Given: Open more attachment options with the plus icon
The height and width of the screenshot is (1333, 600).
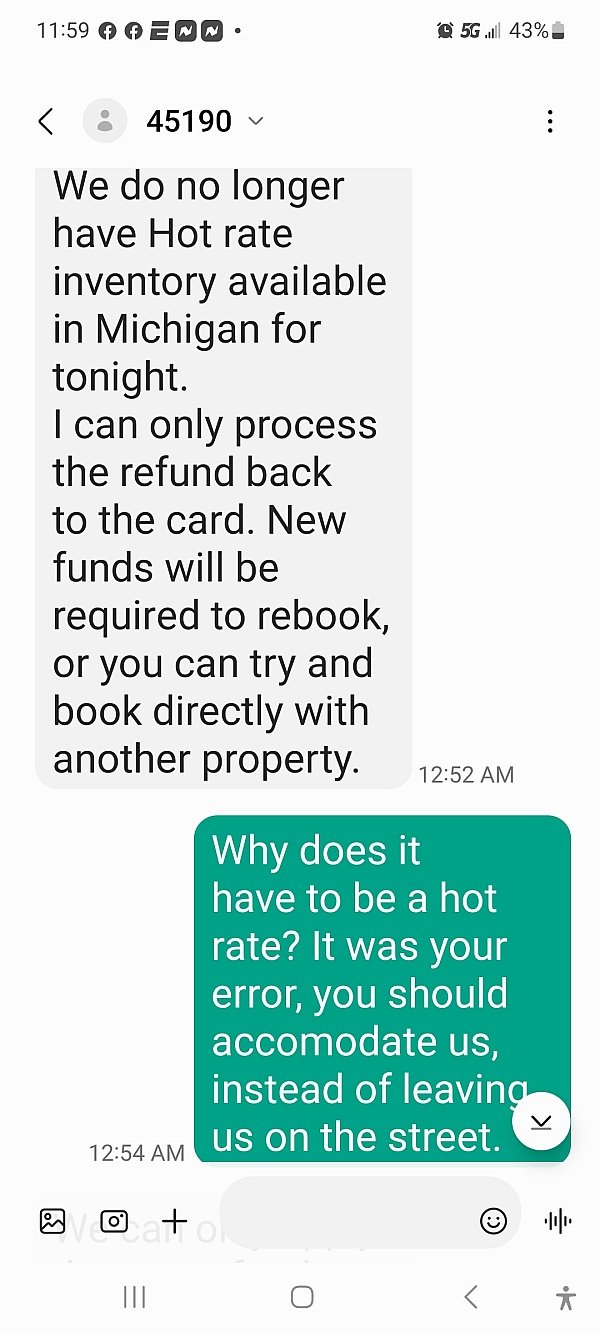Looking at the screenshot, I should coord(175,1220).
